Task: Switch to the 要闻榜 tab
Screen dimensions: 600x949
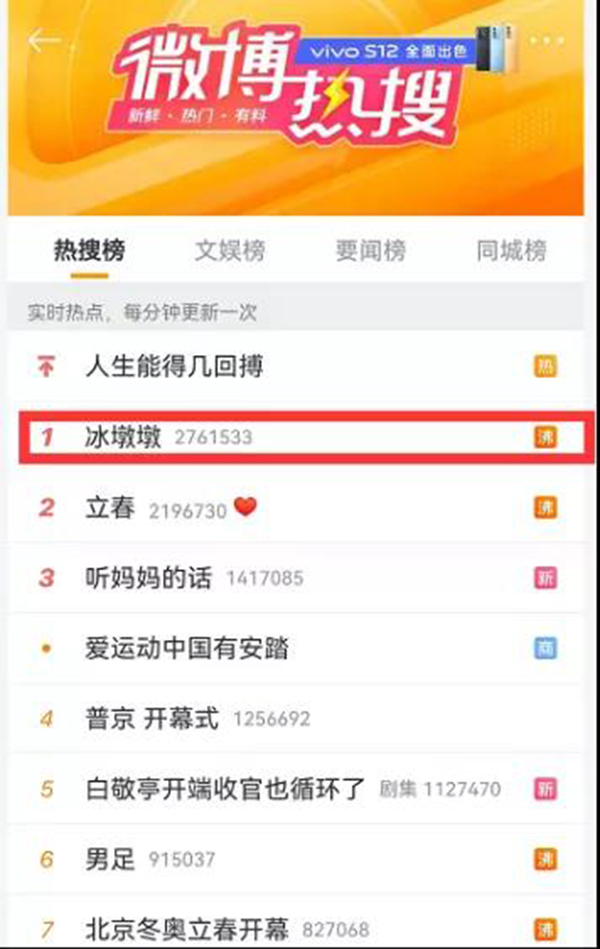Action: 370,251
